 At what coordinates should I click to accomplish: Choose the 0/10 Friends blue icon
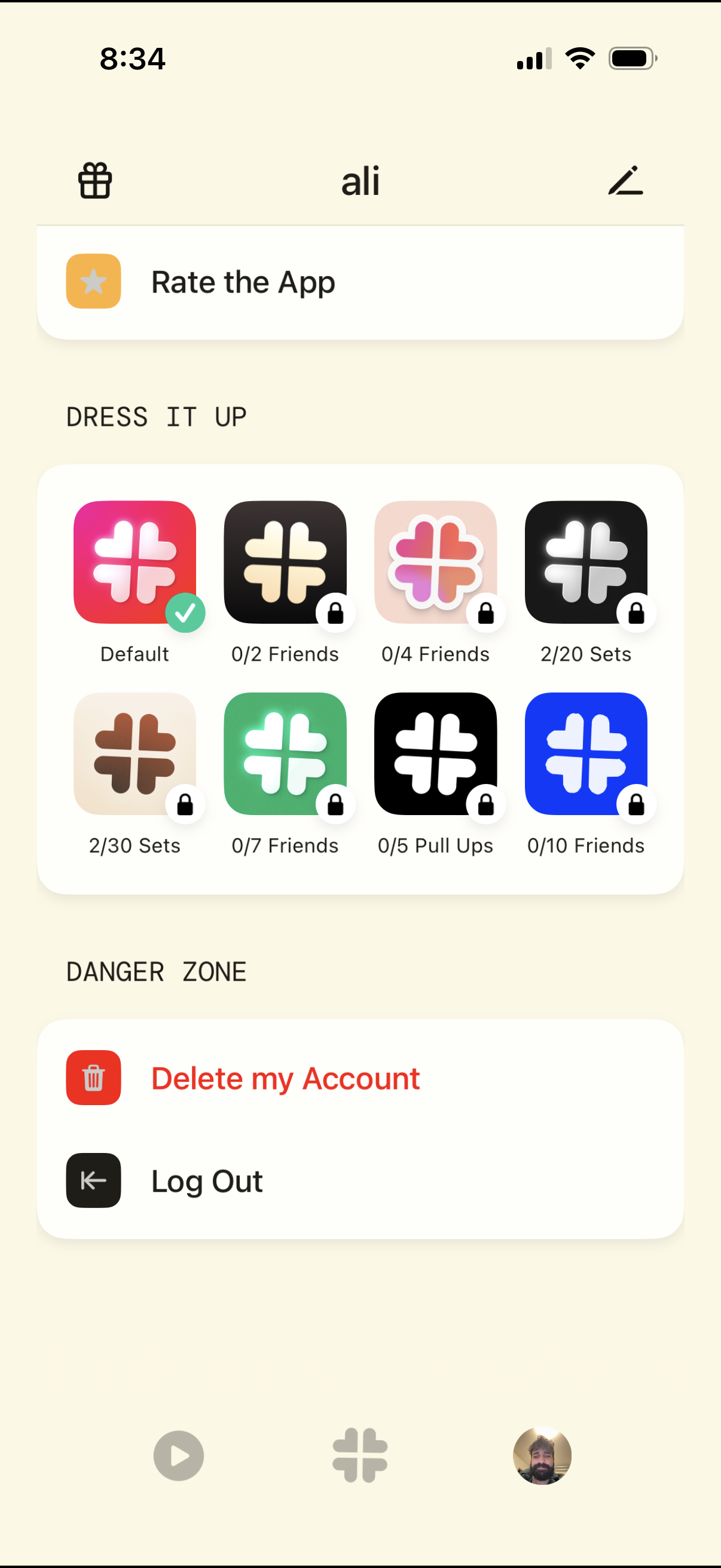[585, 754]
